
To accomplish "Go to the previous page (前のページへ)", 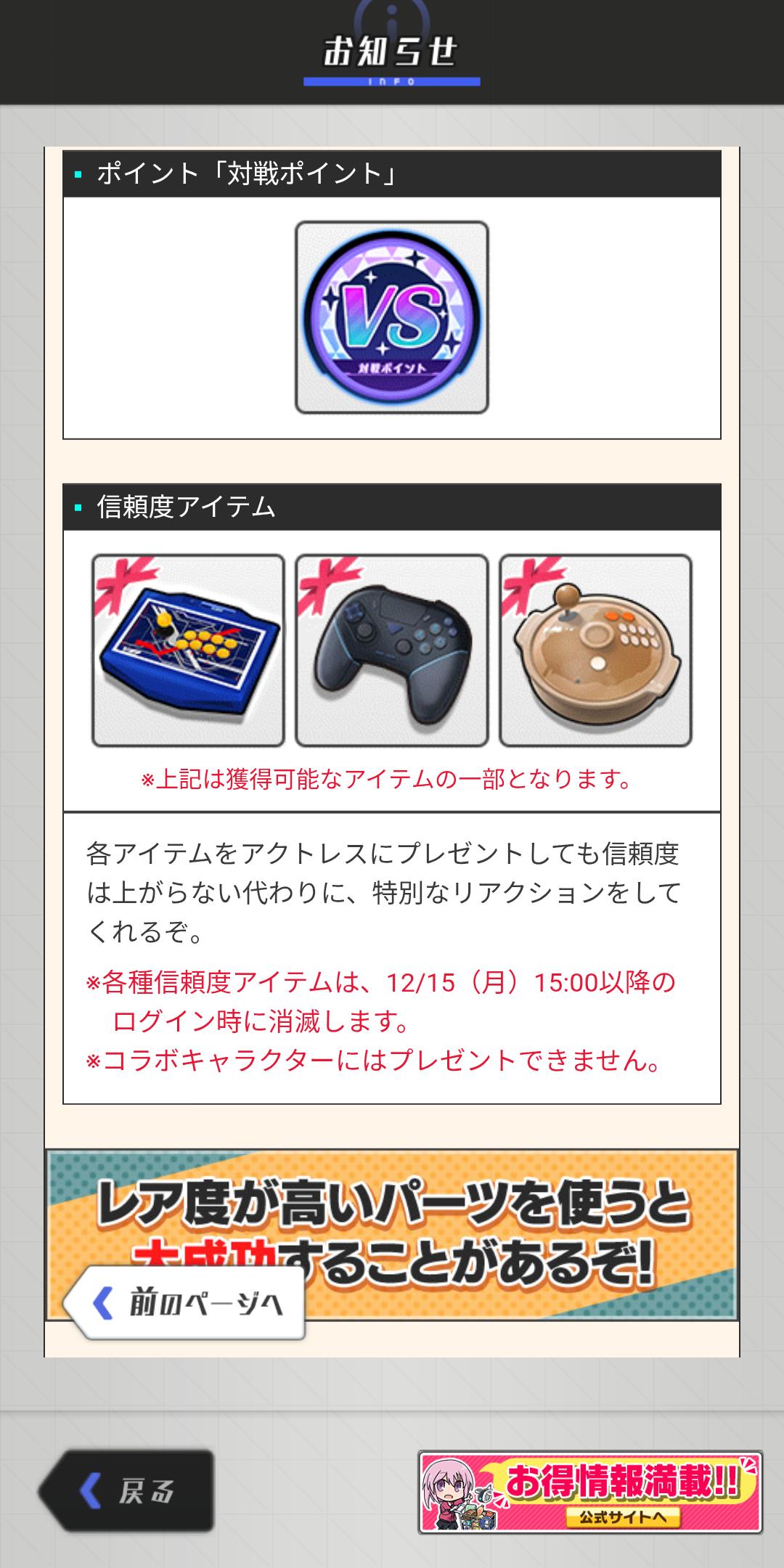I will pos(186,1304).
